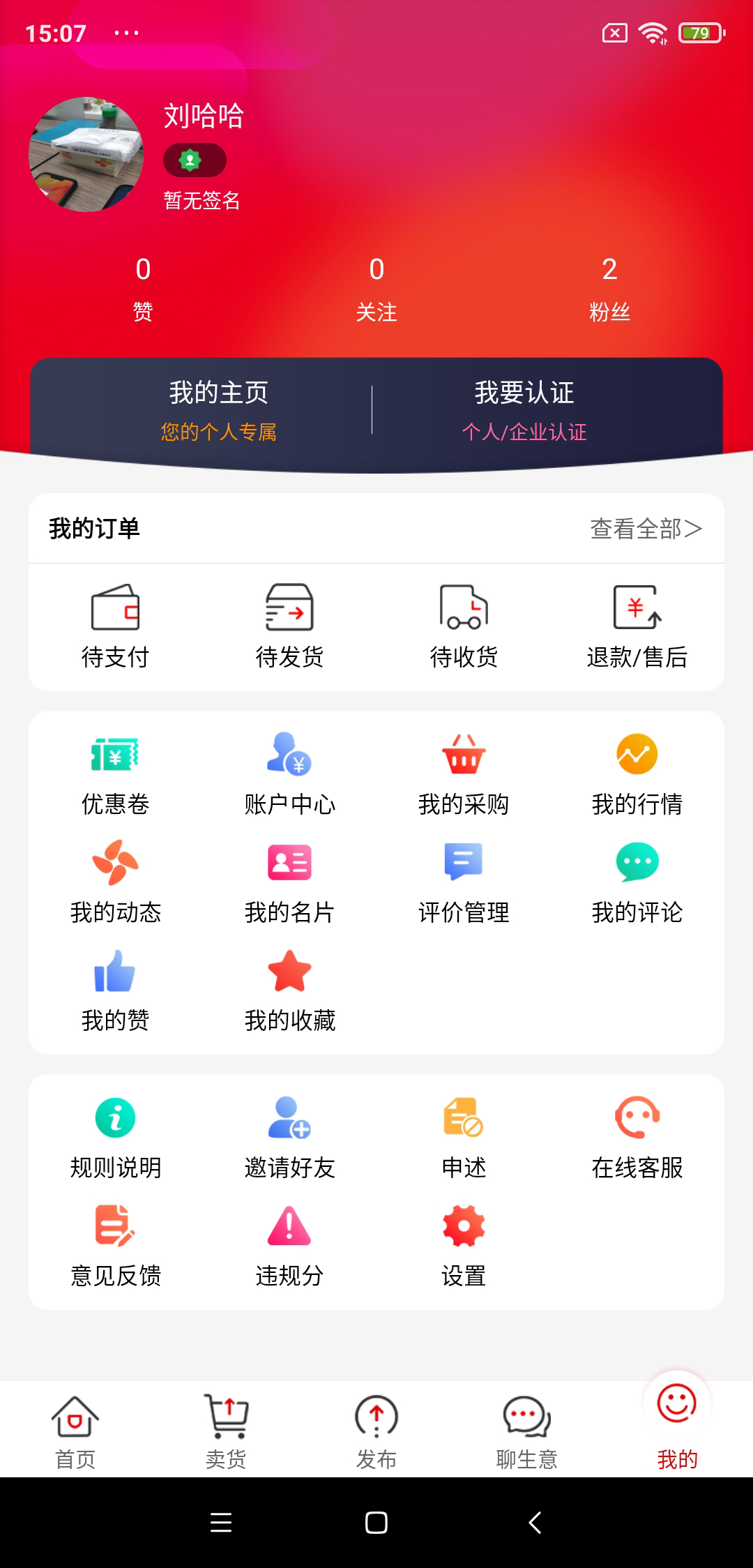Open 优惠卷 coupons

coord(115,774)
